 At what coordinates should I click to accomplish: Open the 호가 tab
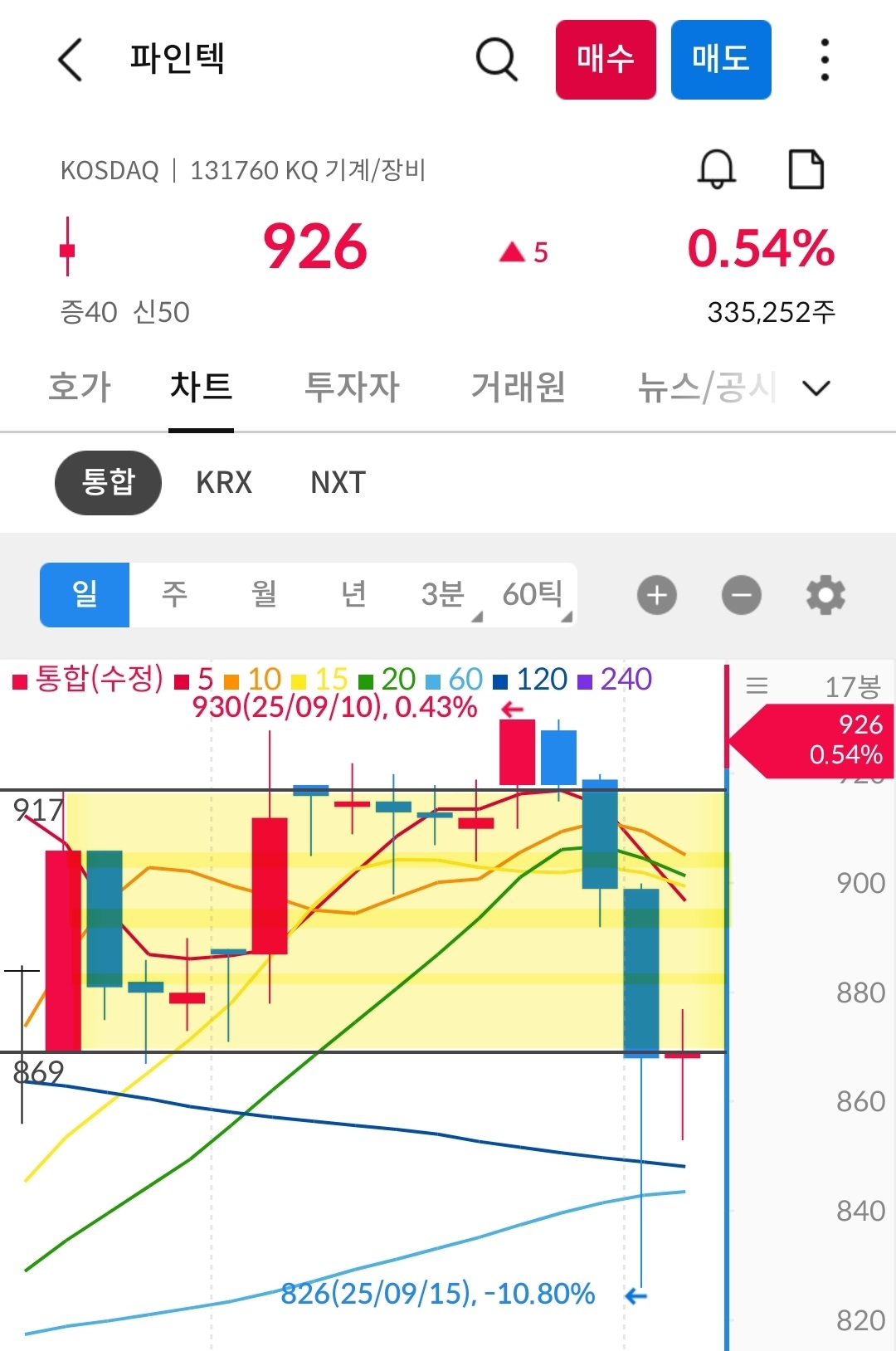(x=79, y=387)
